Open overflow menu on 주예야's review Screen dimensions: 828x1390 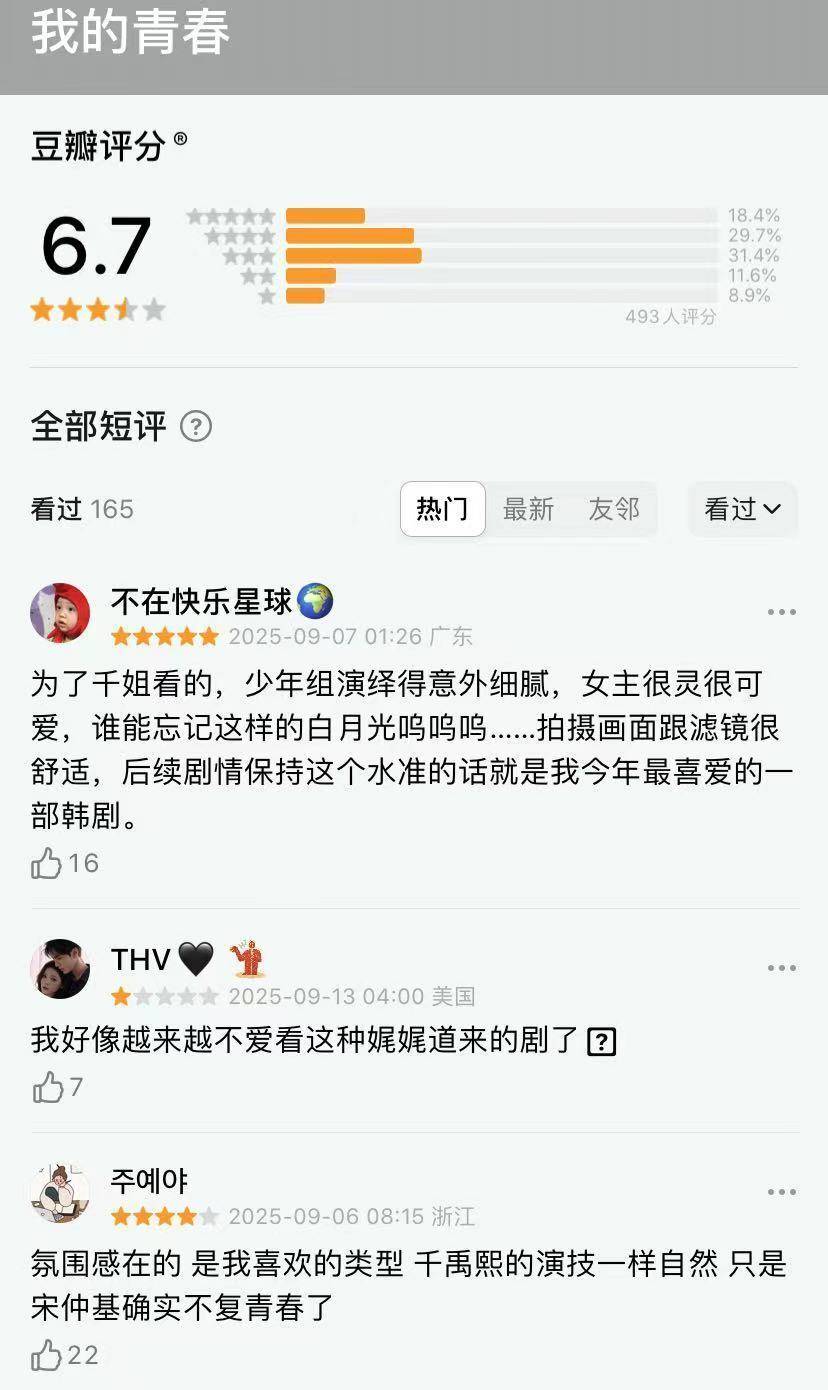tap(781, 1192)
